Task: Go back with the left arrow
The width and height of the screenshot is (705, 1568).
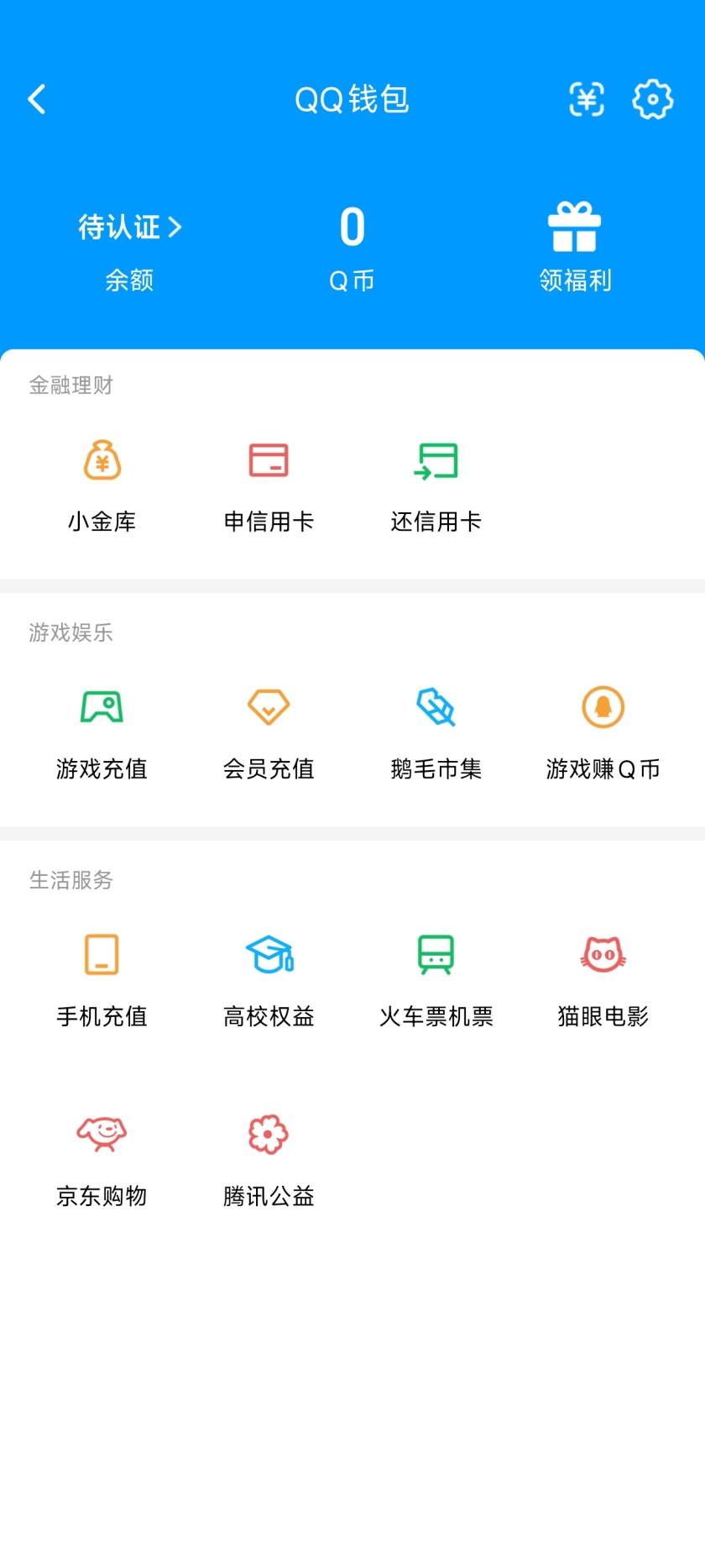Action: (37, 99)
